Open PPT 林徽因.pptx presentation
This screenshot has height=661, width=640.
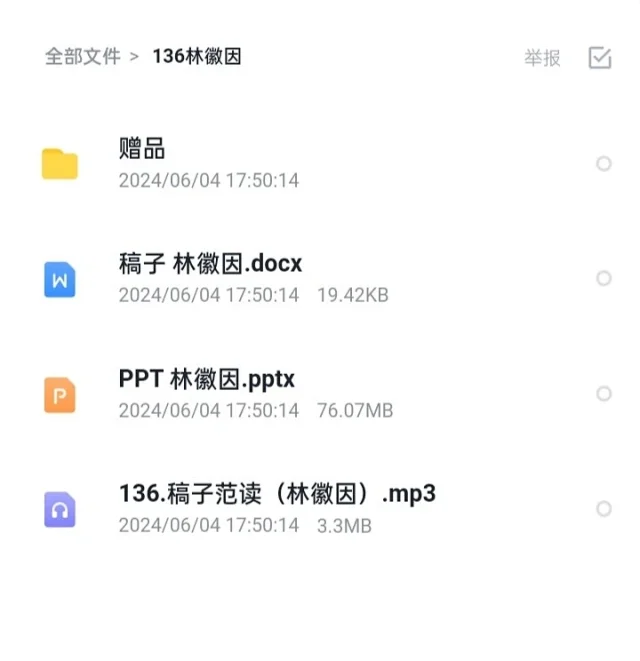tap(206, 379)
